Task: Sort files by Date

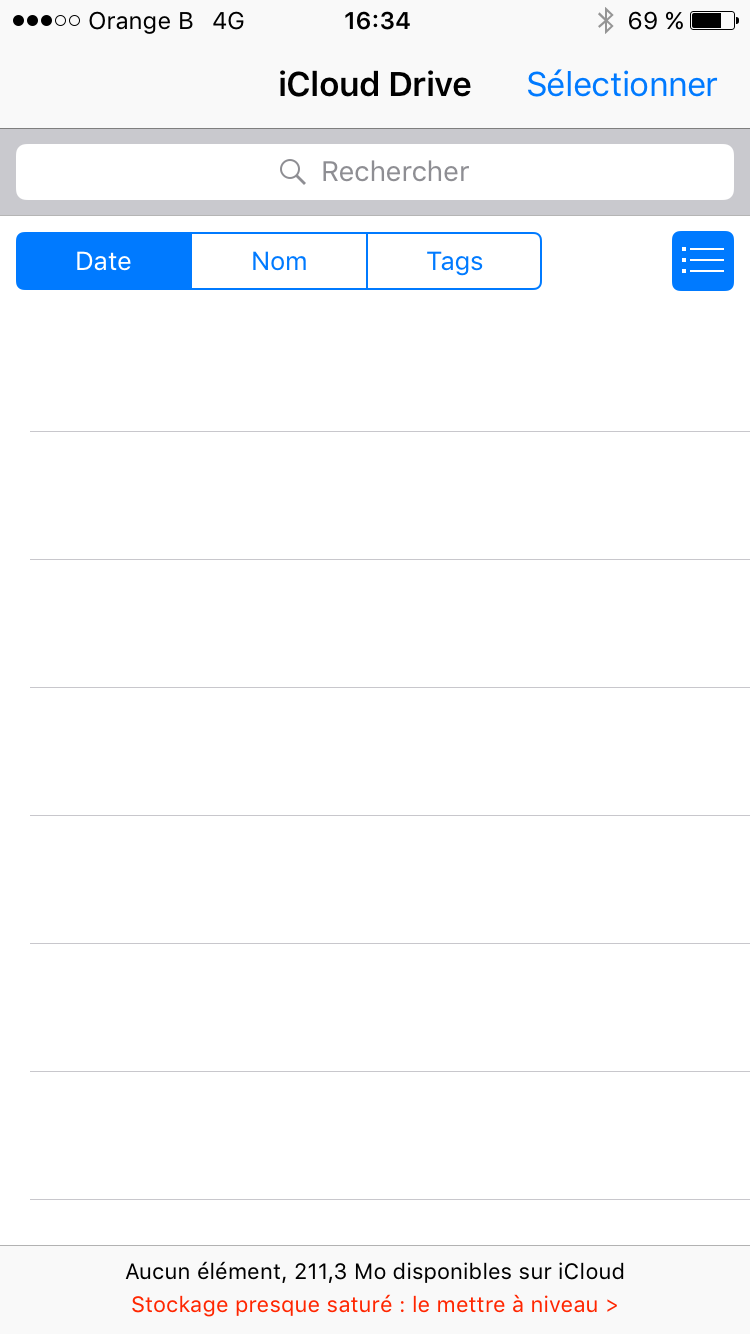Action: tap(104, 261)
